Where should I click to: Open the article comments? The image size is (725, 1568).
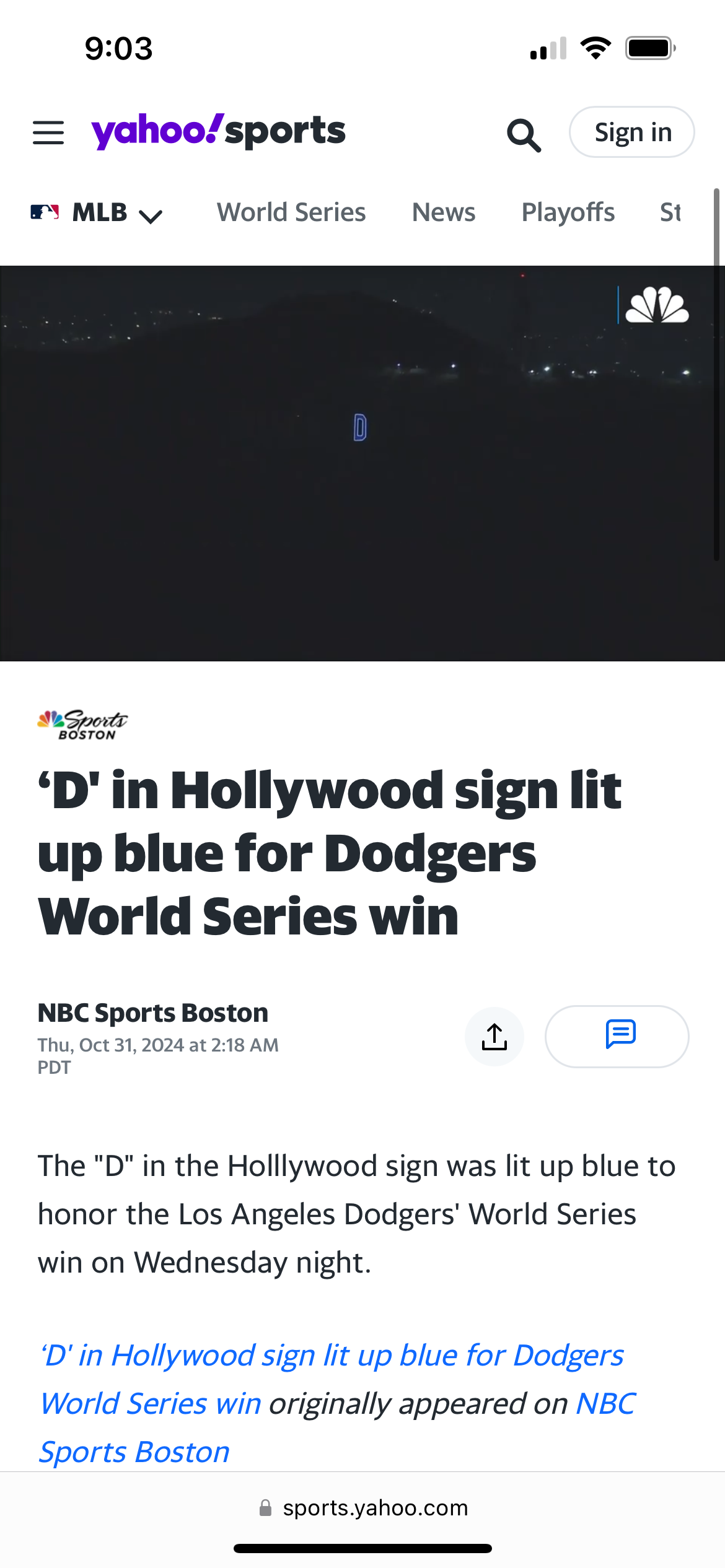click(617, 1037)
